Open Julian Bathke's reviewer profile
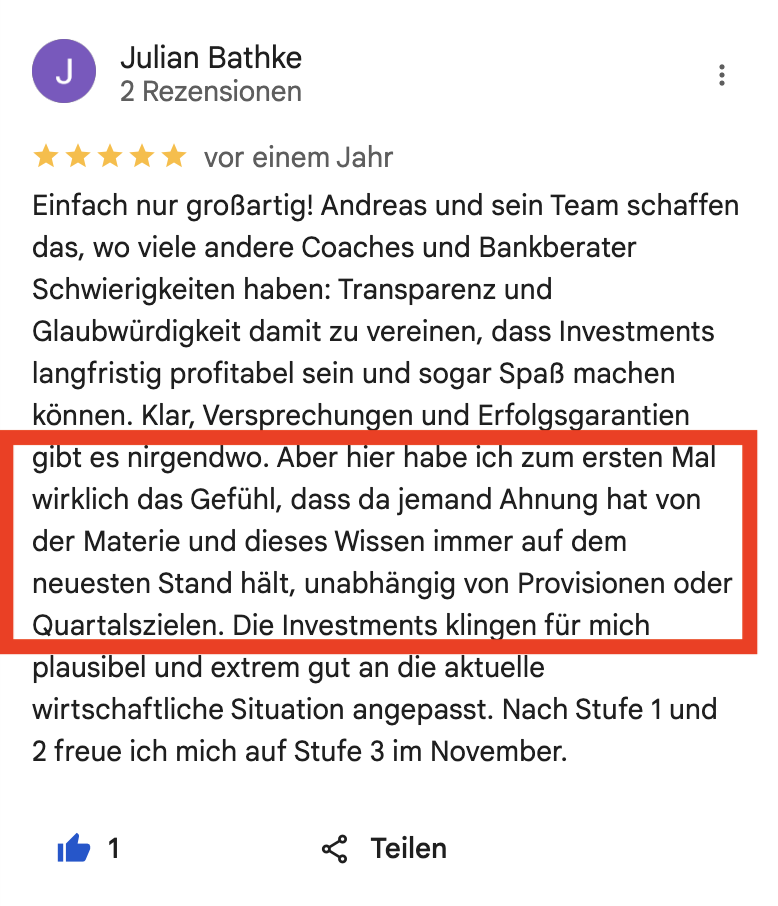 click(x=210, y=58)
